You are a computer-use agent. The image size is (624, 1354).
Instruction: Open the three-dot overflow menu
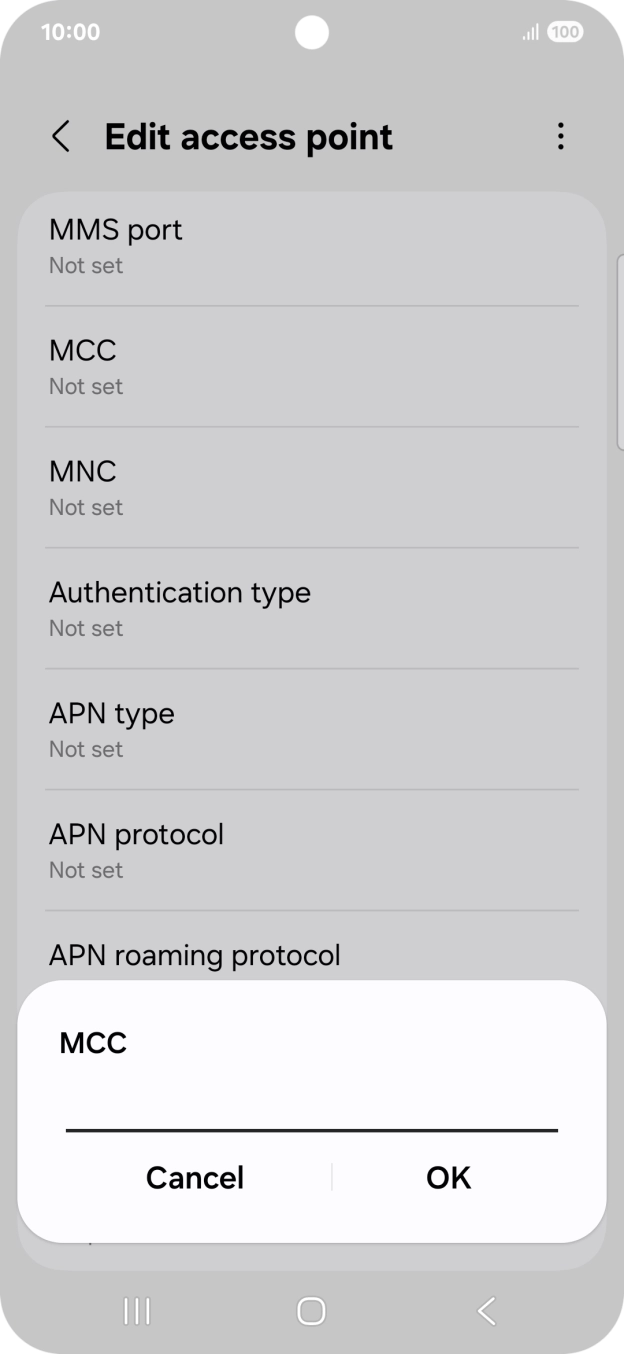(x=560, y=137)
